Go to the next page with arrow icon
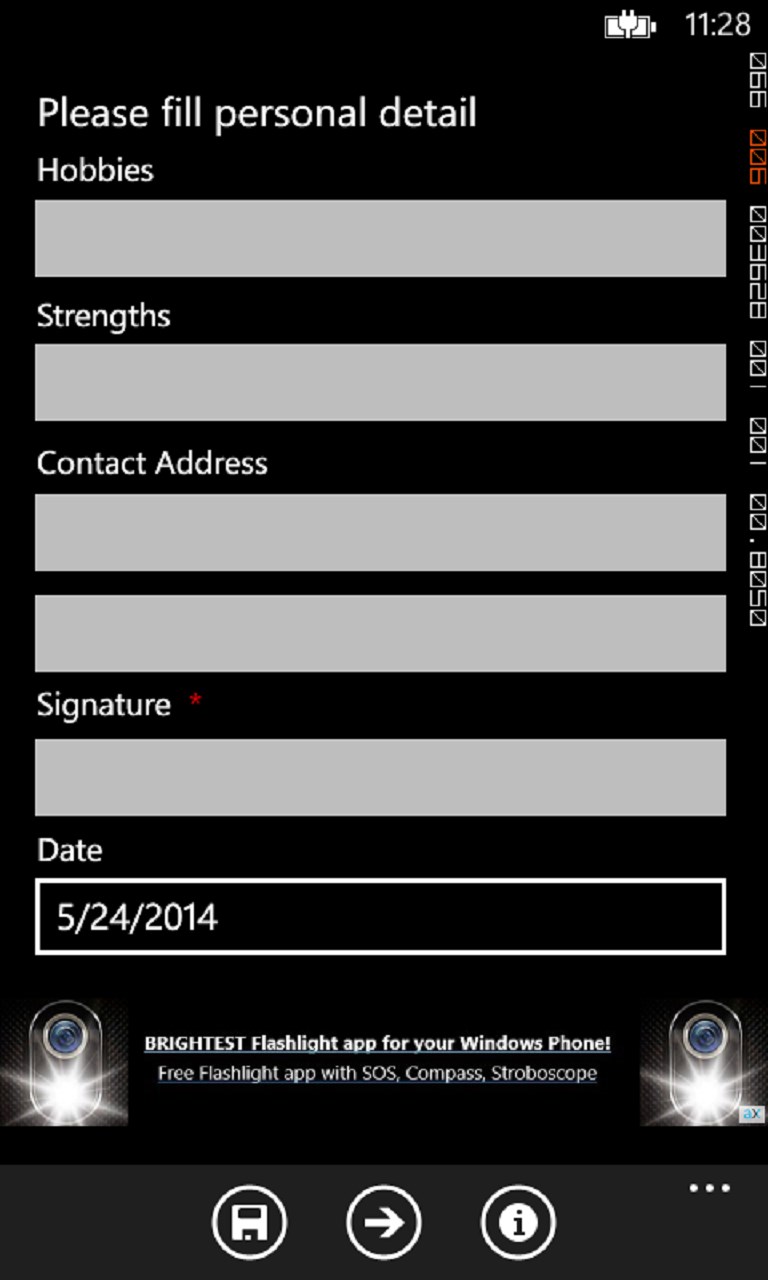Image resolution: width=768 pixels, height=1280 pixels. pyautogui.click(x=384, y=1222)
